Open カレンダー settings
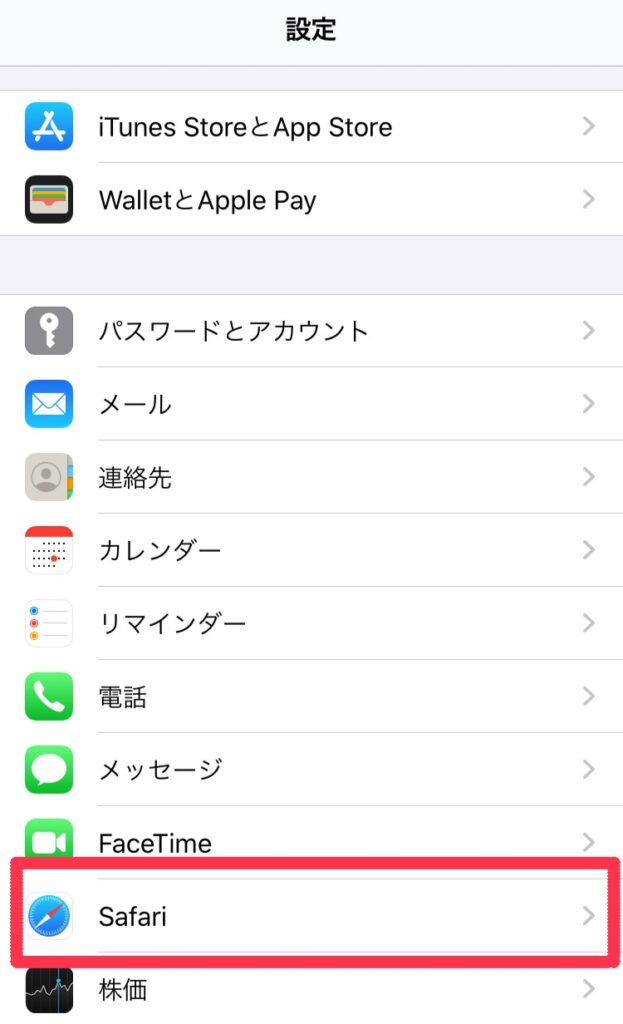Screen dimensions: 623x1024 pyautogui.click(x=311, y=550)
